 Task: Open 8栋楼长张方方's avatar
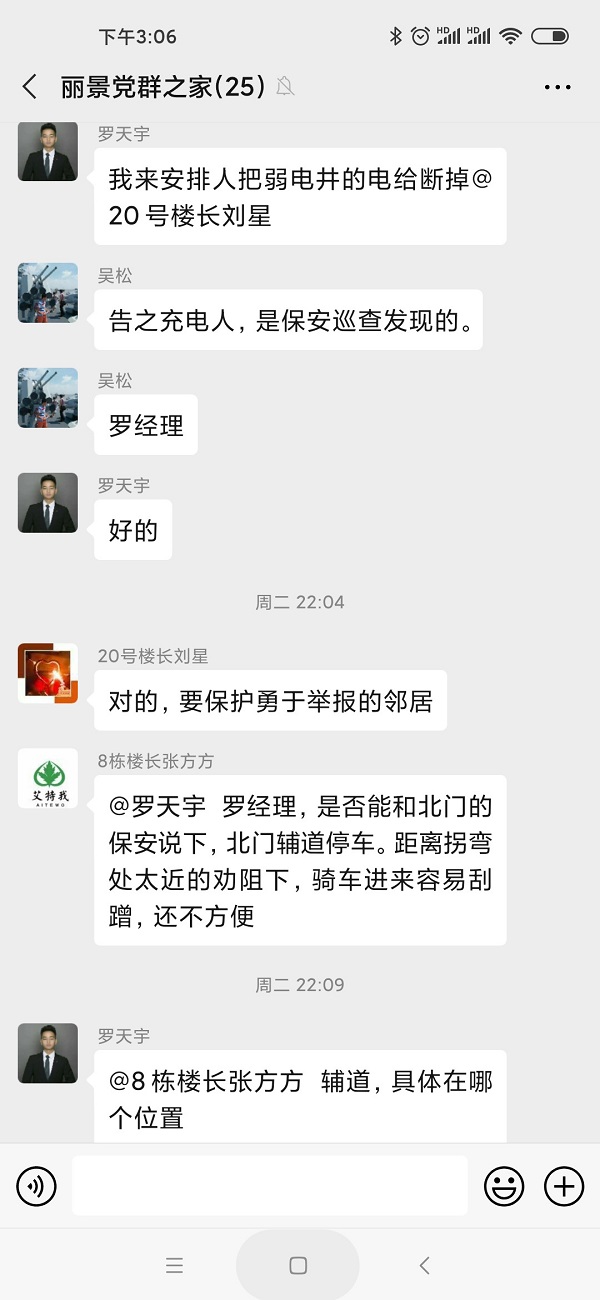tap(48, 778)
